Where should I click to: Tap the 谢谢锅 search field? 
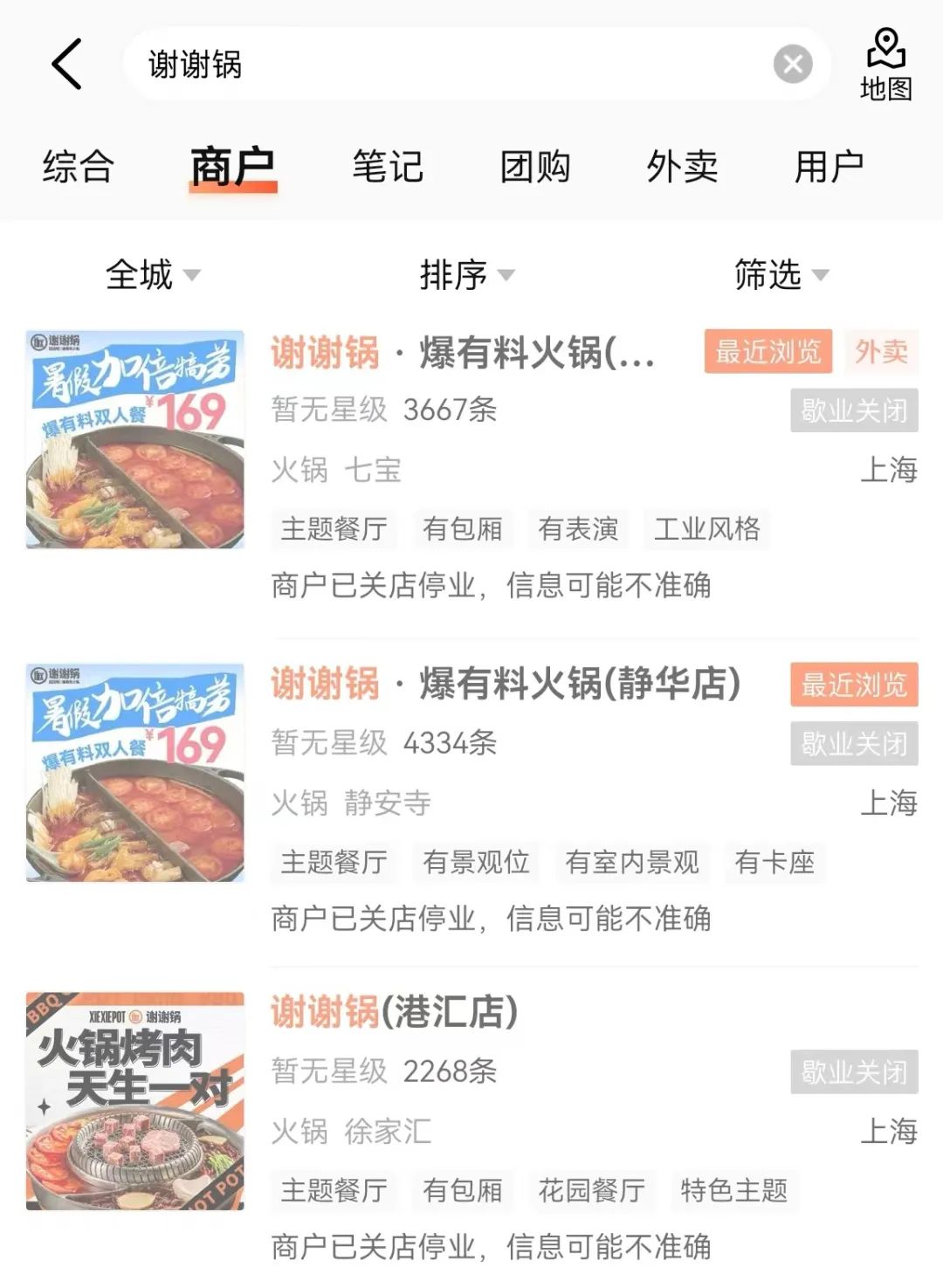click(x=437, y=64)
